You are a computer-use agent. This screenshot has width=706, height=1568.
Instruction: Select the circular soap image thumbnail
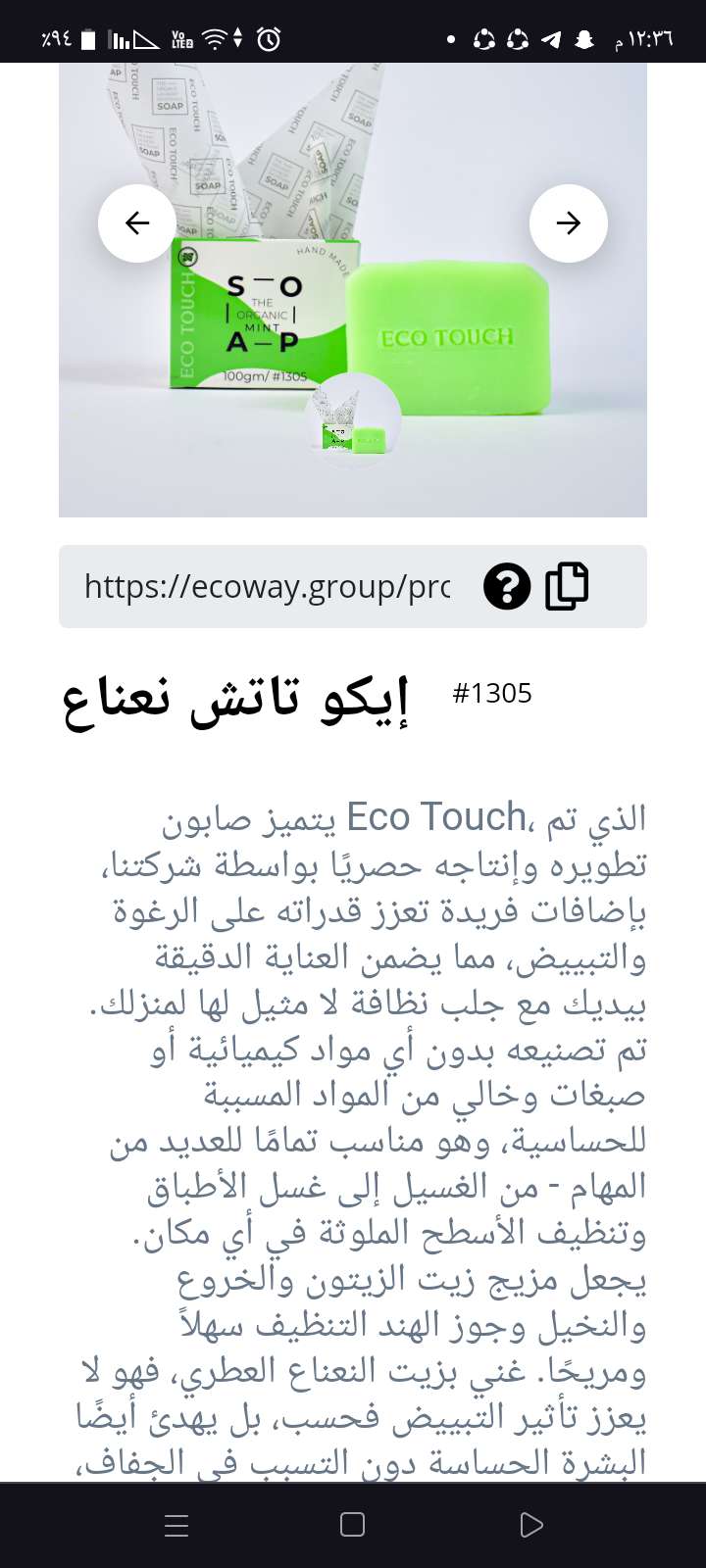[x=353, y=420]
